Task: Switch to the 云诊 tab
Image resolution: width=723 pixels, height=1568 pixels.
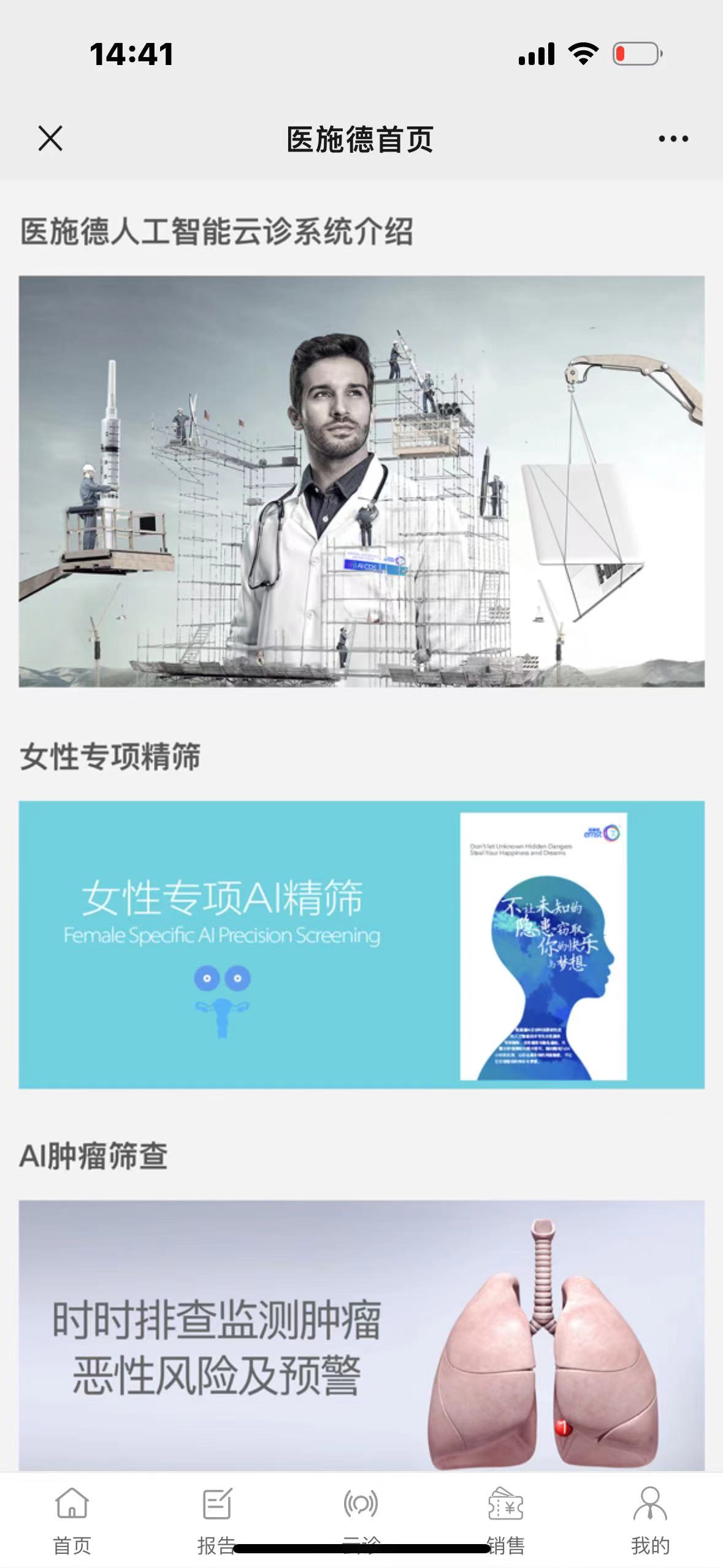Action: (361, 1518)
